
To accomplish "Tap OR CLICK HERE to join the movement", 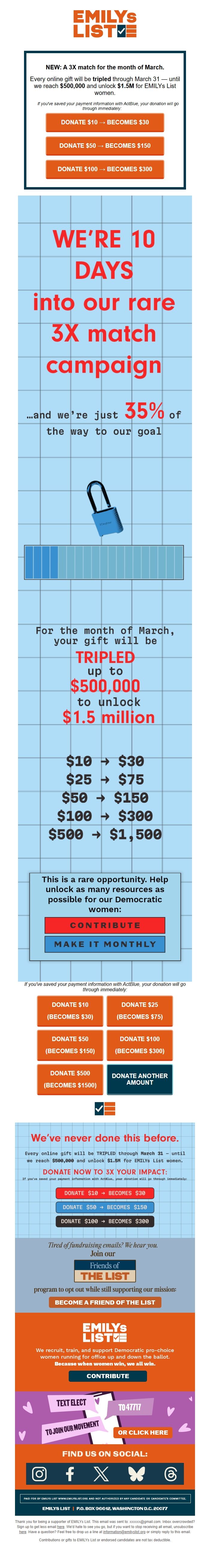I will point(142,1432).
